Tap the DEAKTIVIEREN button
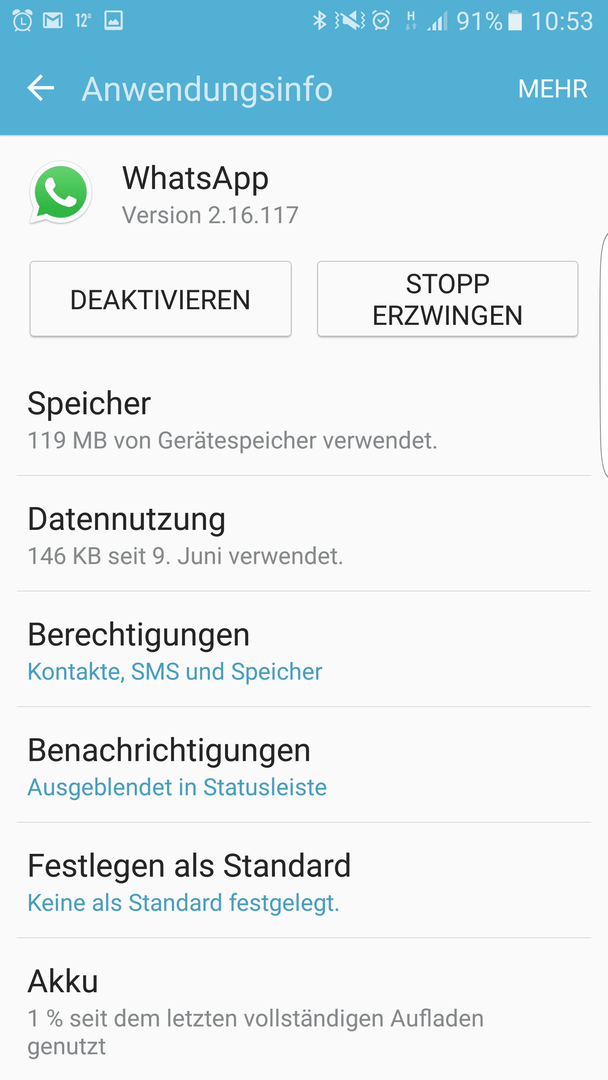 [x=160, y=299]
